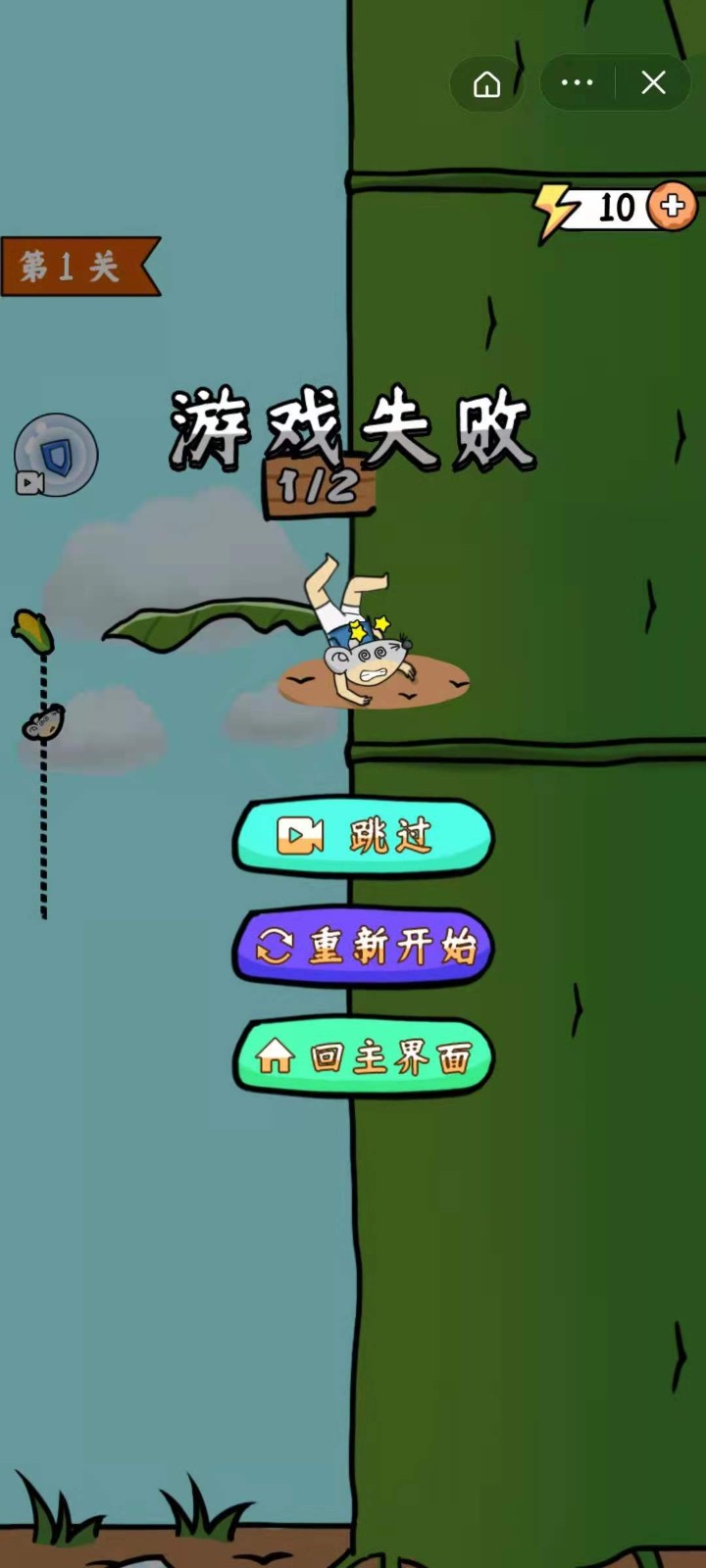The height and width of the screenshot is (1568, 706).
Task: Restart the level with 重新开始
Action: [x=363, y=947]
